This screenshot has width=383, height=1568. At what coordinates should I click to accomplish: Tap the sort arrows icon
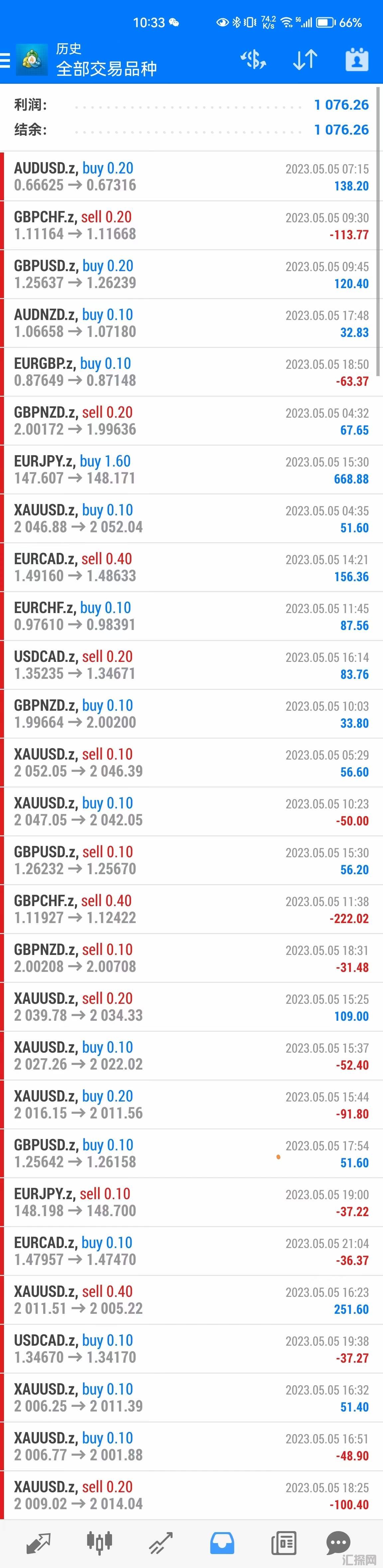pyautogui.click(x=305, y=60)
